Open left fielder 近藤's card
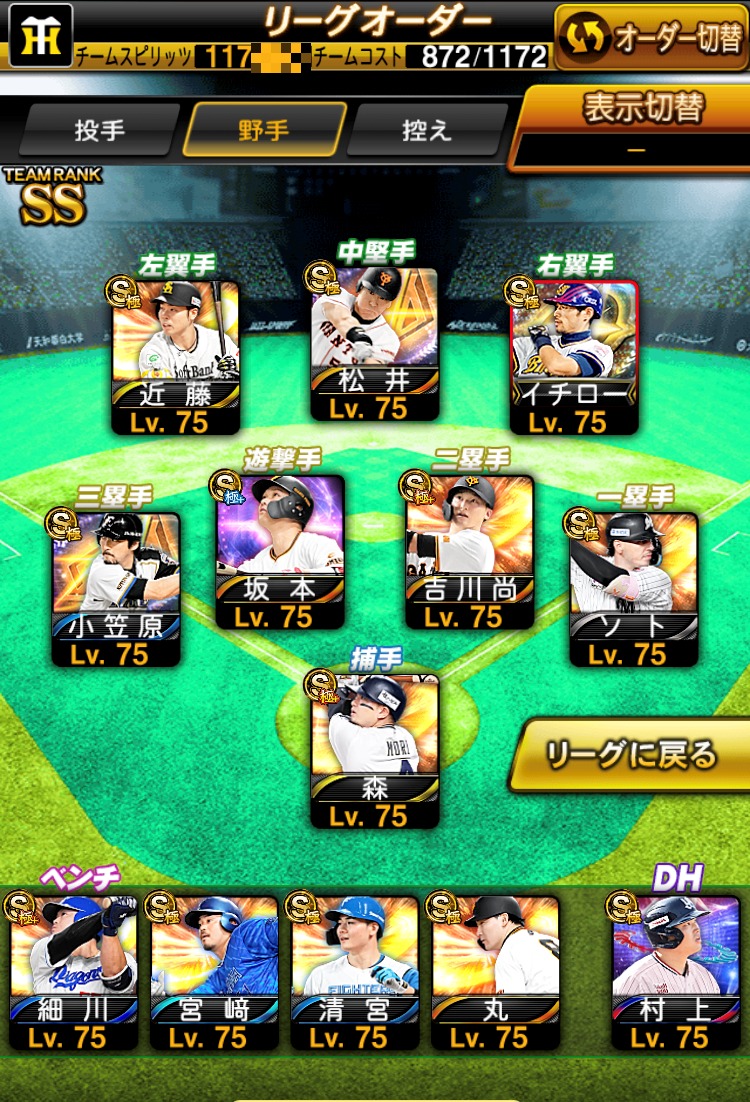The height and width of the screenshot is (1102, 750). 175,355
